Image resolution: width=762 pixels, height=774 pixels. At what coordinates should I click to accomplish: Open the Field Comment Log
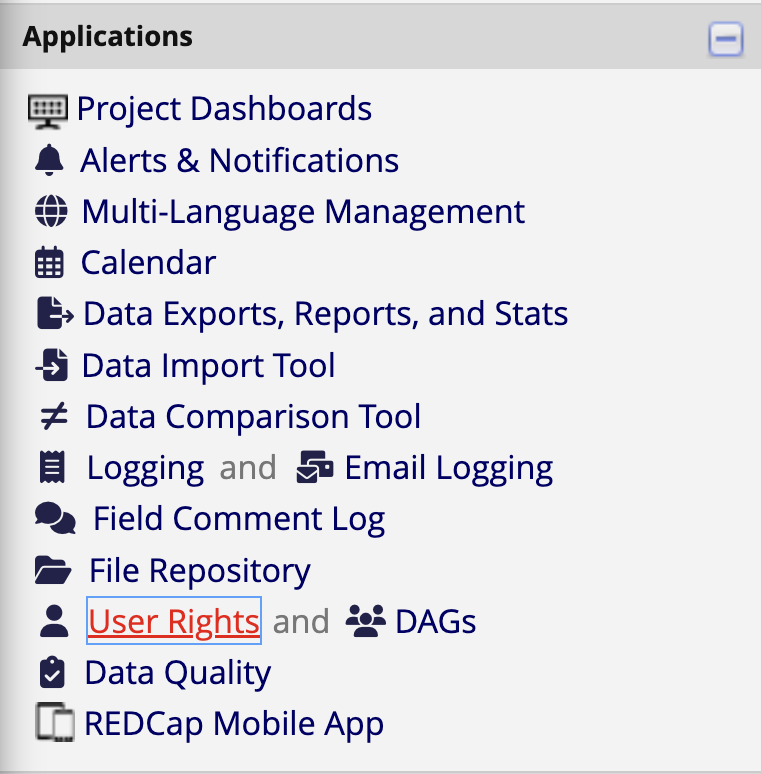tap(238, 519)
